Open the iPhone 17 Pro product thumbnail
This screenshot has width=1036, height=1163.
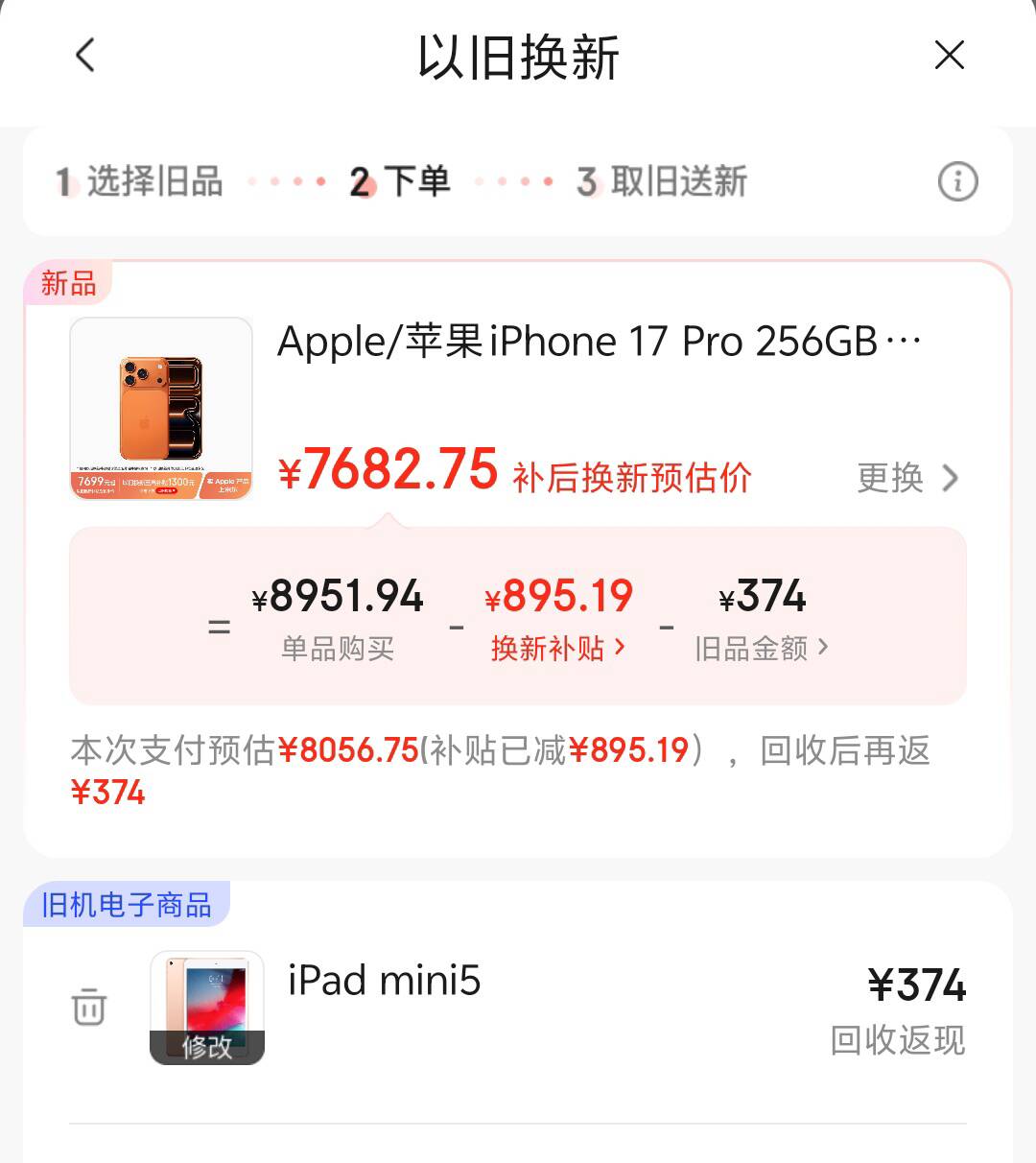tap(160, 409)
